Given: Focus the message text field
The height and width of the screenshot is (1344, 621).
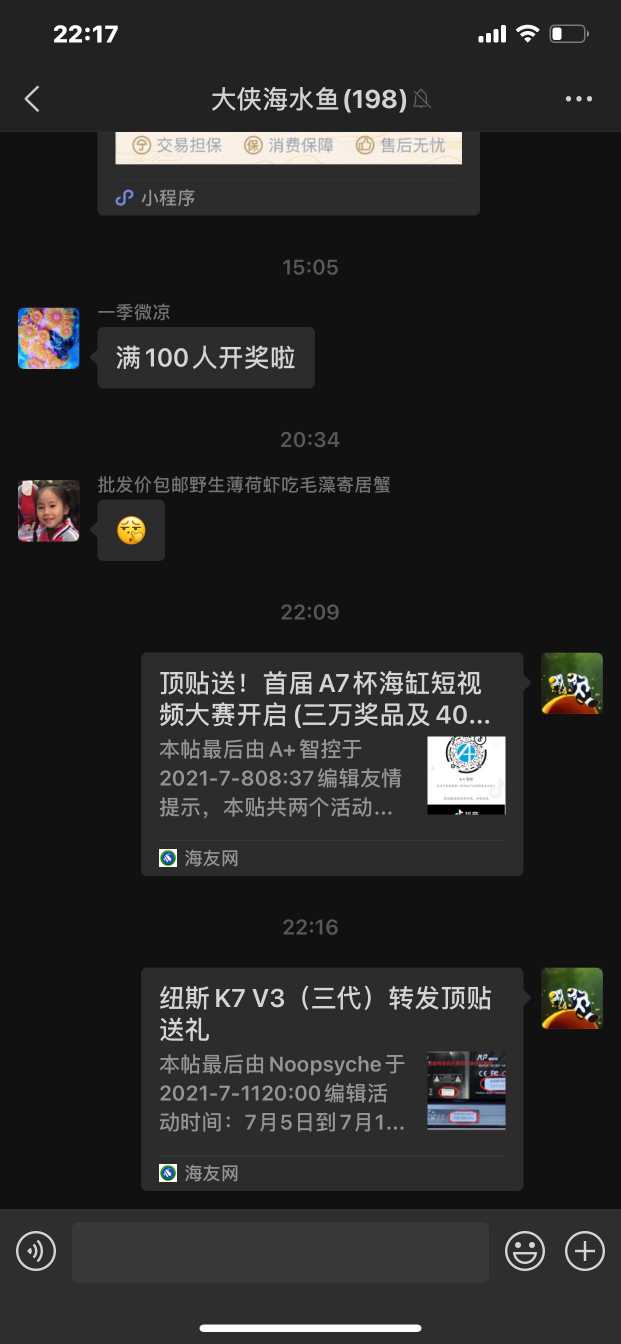Looking at the screenshot, I should 280,1251.
